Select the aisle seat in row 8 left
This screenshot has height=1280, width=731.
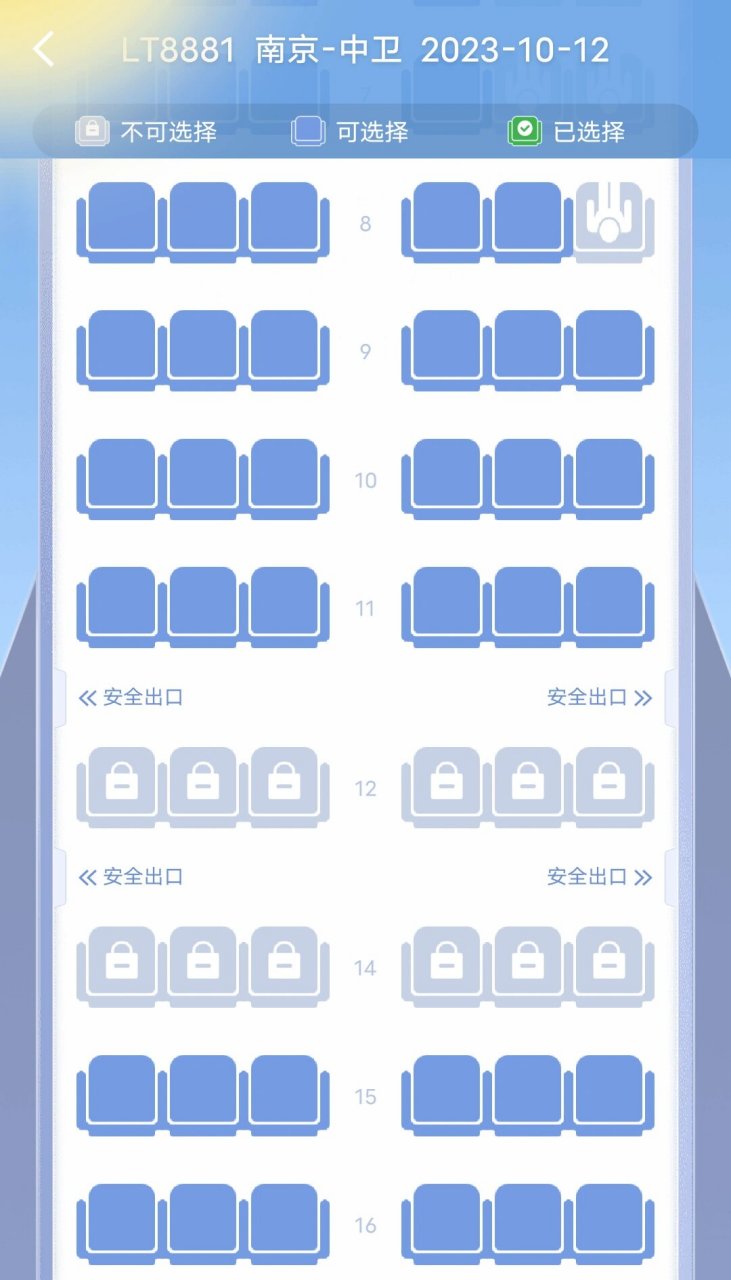tap(287, 221)
